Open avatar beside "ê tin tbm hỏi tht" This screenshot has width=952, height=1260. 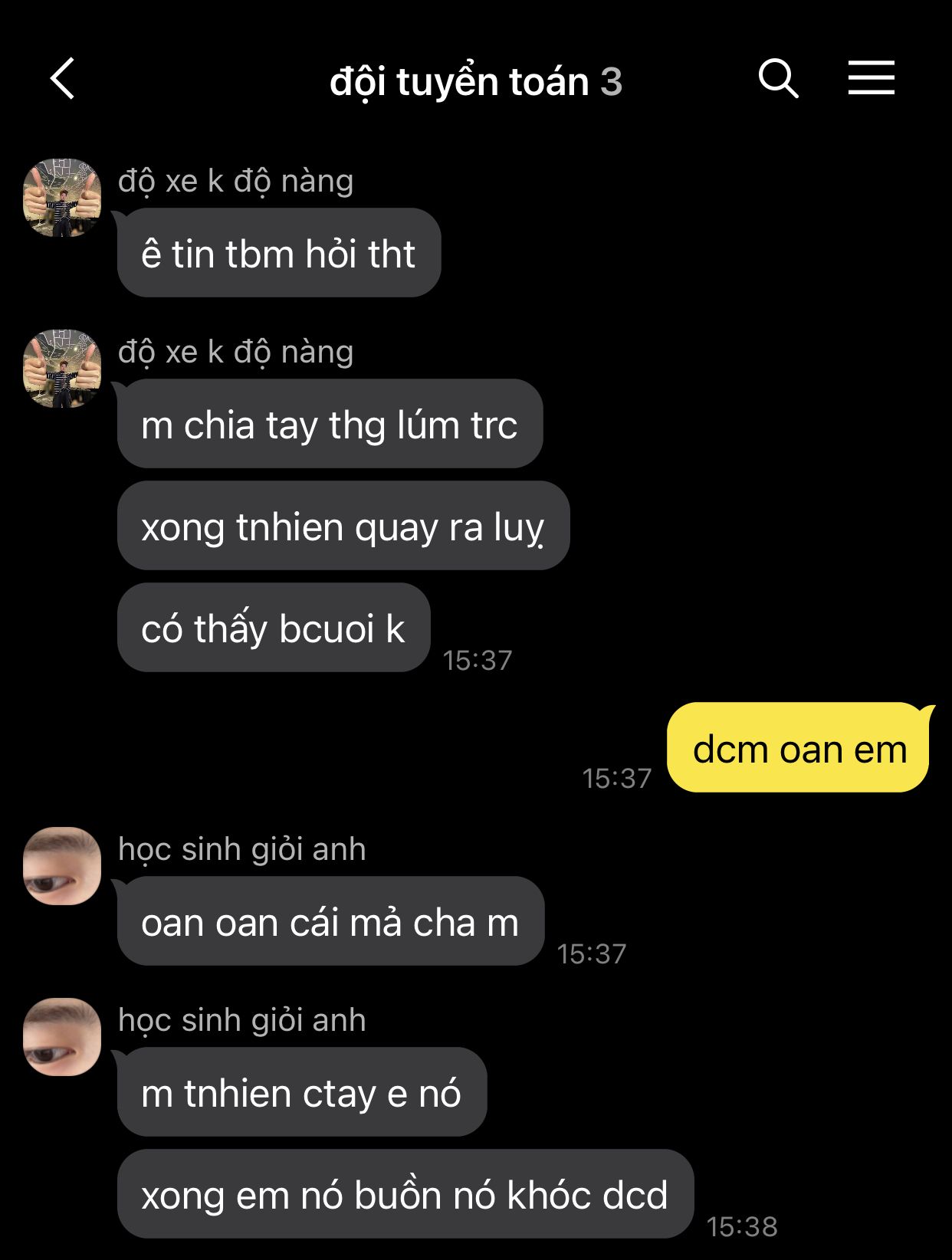62,198
